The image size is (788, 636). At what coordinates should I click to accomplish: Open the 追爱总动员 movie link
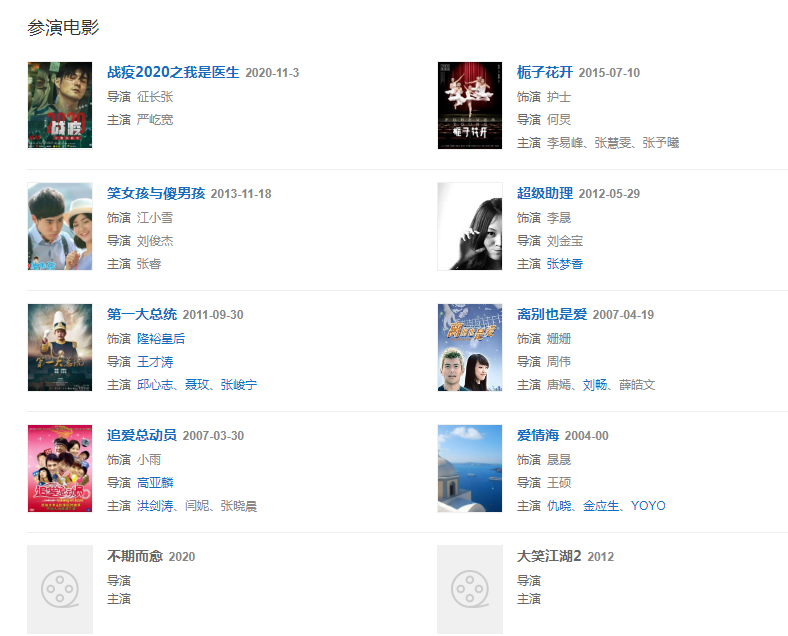142,436
